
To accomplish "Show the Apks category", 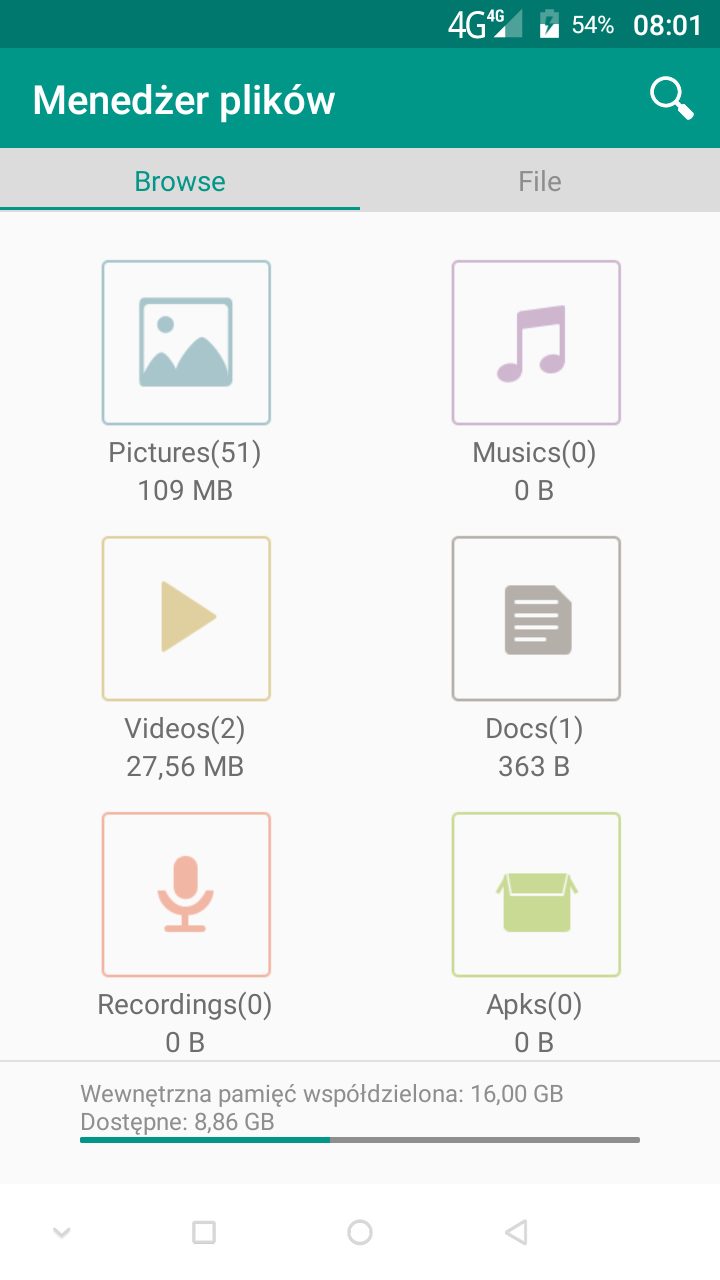I will point(535,895).
